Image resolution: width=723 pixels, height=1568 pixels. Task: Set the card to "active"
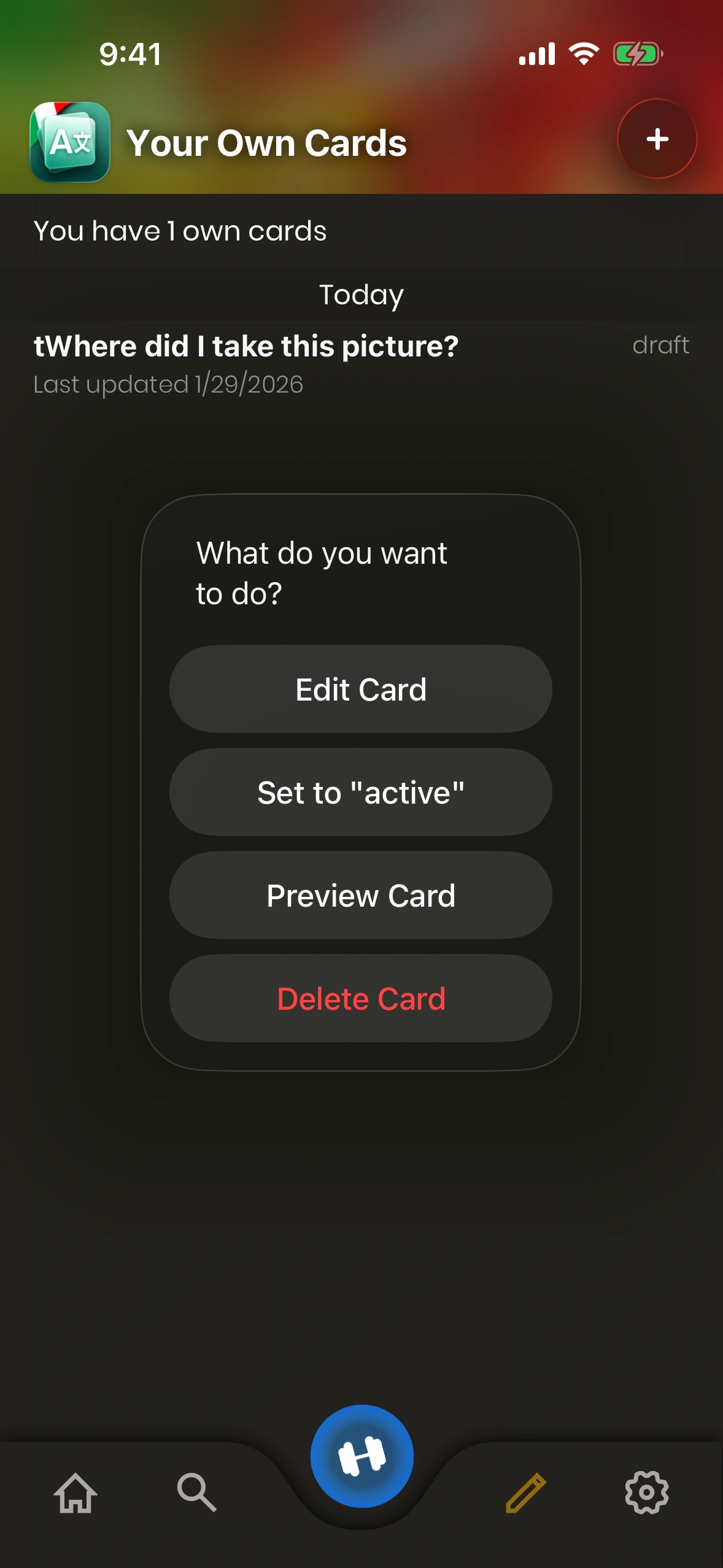point(361,792)
